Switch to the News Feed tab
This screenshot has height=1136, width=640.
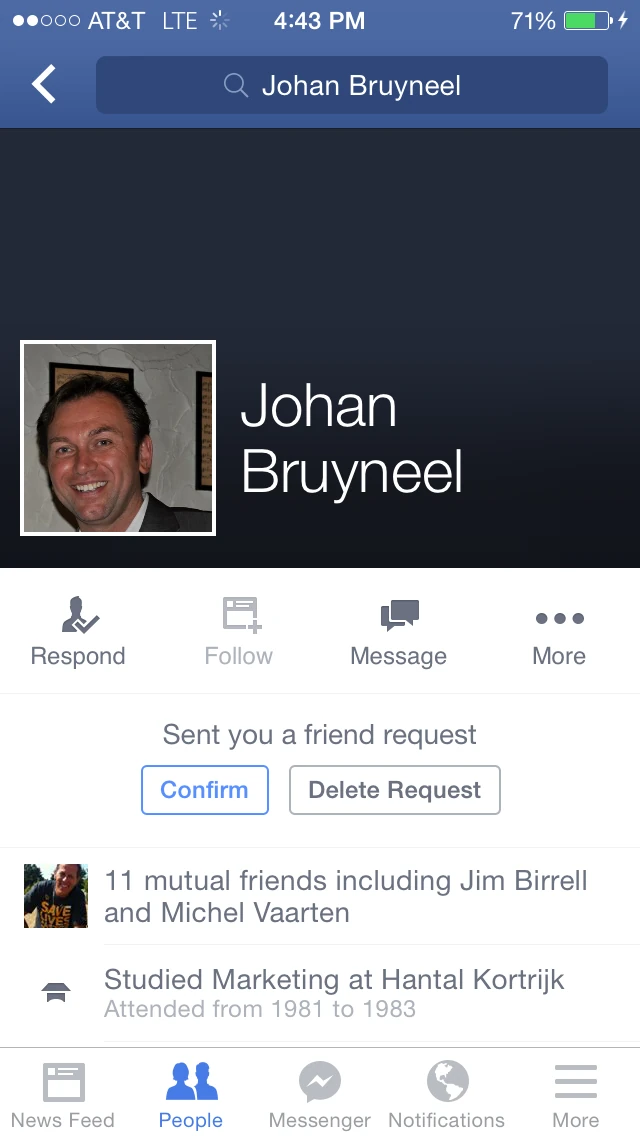click(63, 1094)
